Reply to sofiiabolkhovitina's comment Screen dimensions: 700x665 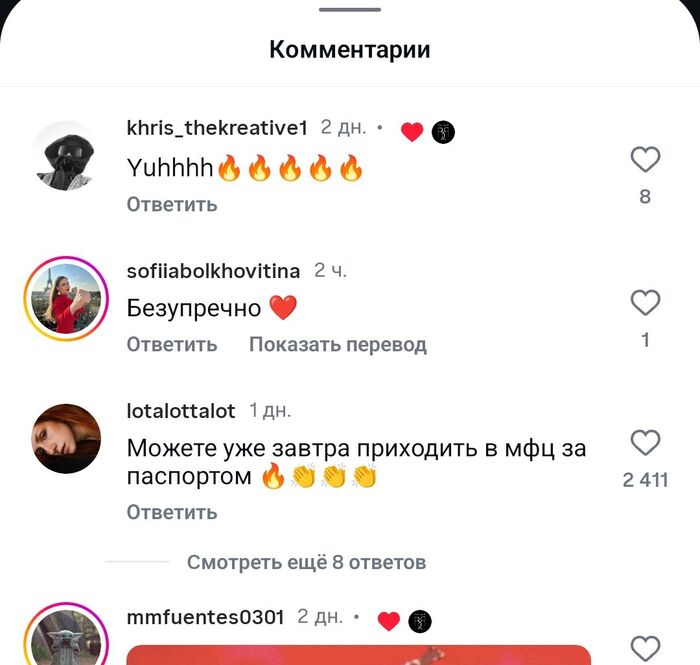point(171,344)
